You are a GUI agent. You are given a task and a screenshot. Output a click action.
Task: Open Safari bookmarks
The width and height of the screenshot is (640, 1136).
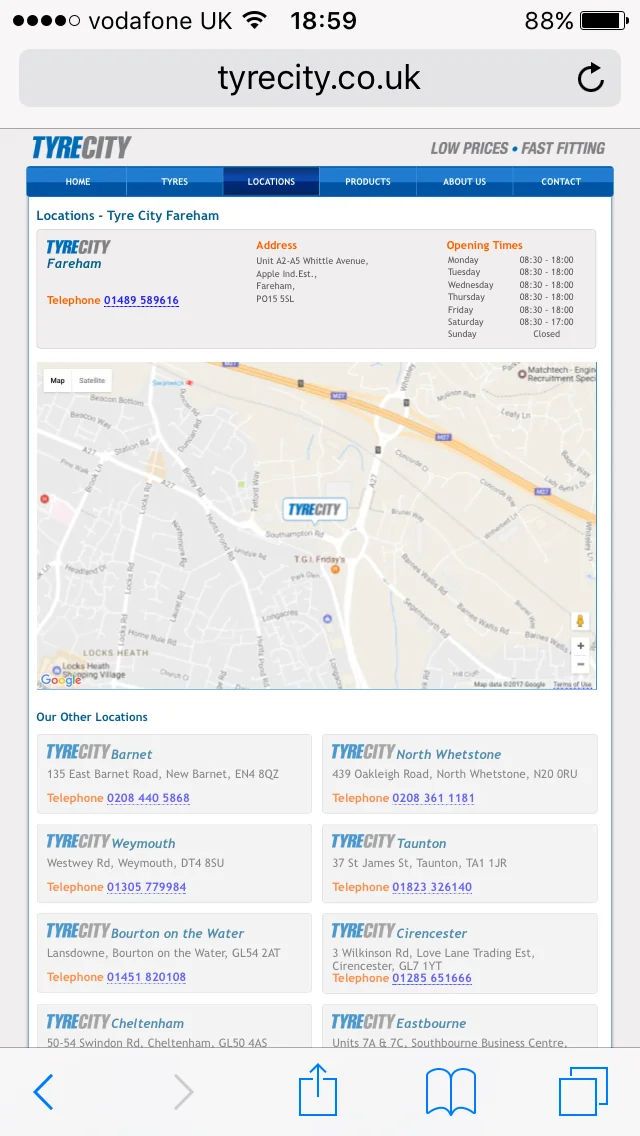pyautogui.click(x=450, y=1091)
